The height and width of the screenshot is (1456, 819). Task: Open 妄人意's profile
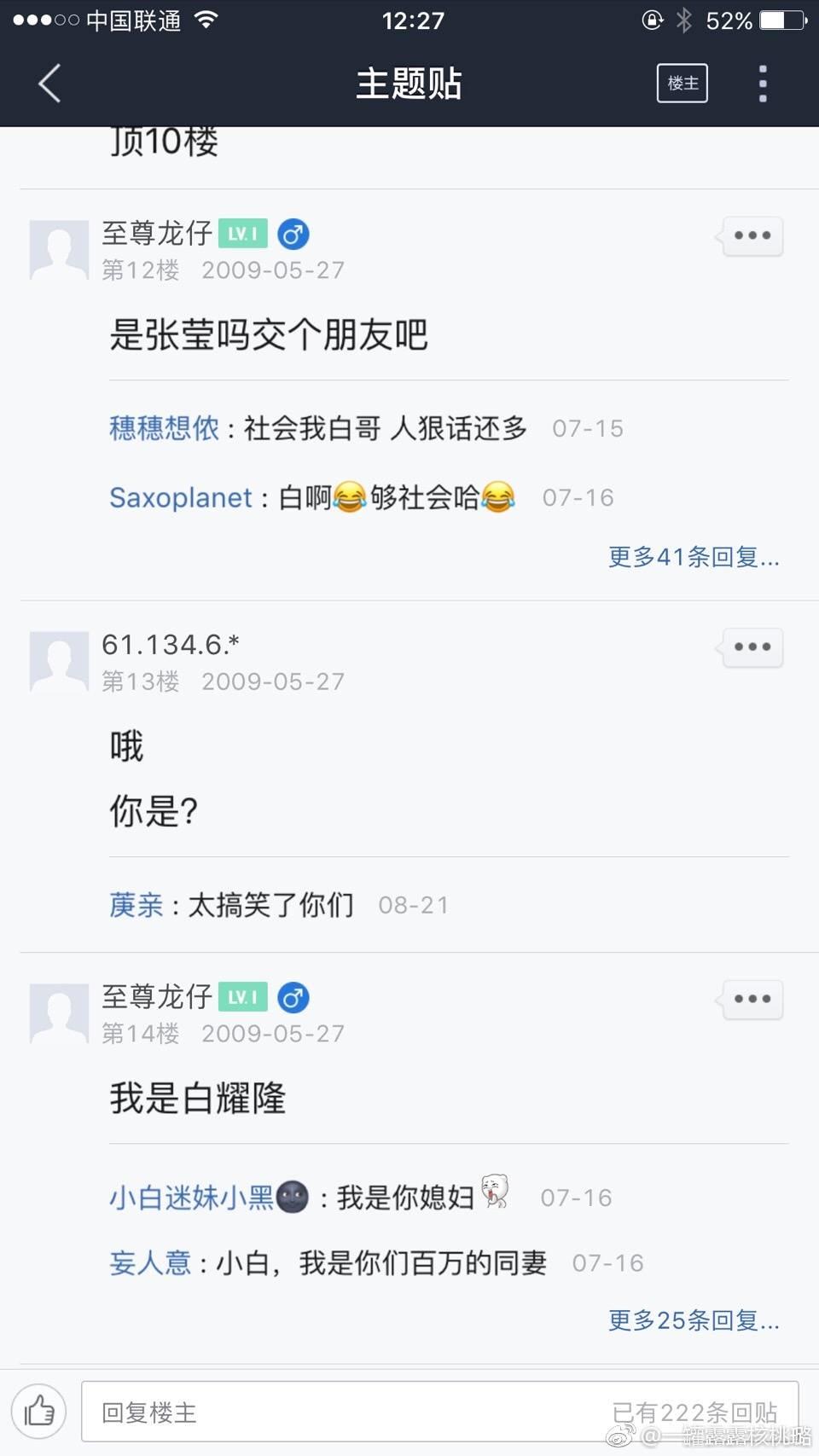pos(150,1263)
